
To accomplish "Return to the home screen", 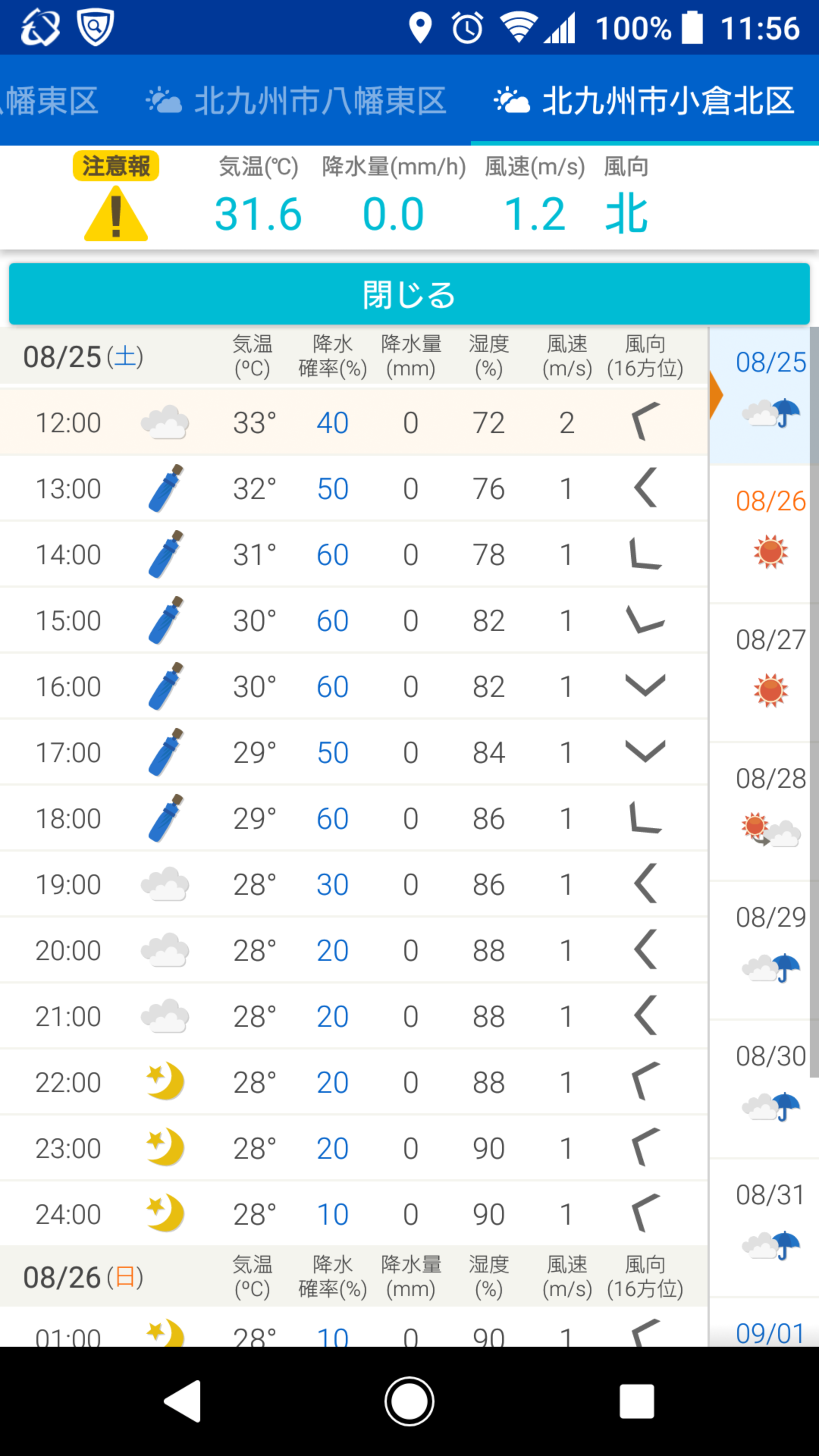I will tap(409, 1401).
